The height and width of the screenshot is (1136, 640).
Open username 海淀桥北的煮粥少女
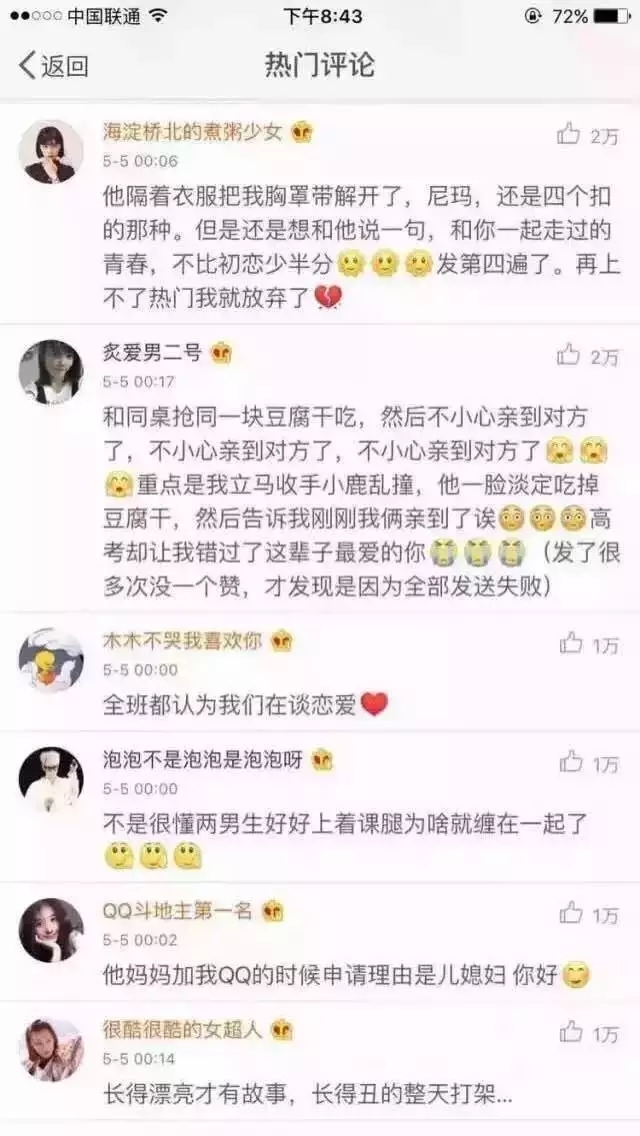192,133
